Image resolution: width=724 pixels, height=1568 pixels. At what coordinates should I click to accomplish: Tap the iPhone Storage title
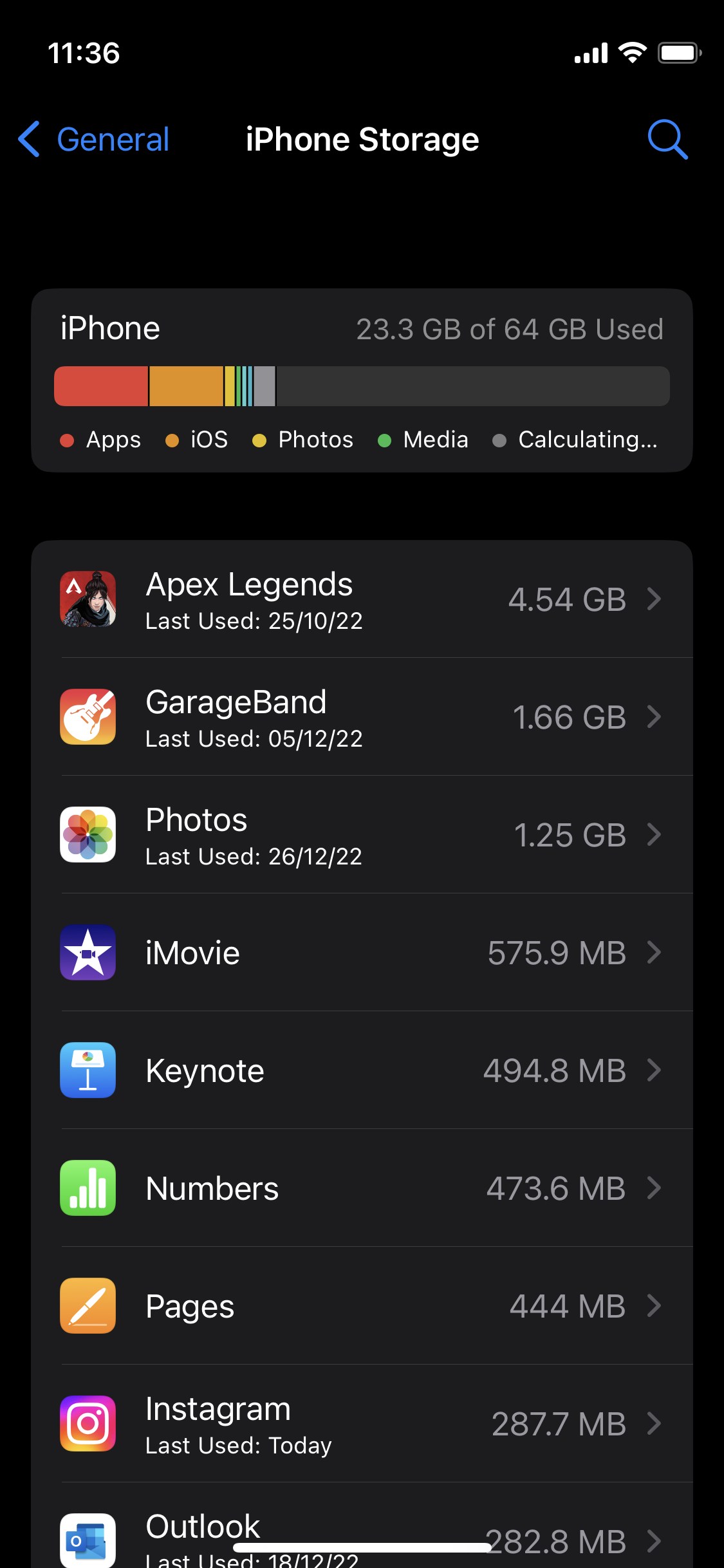point(362,139)
